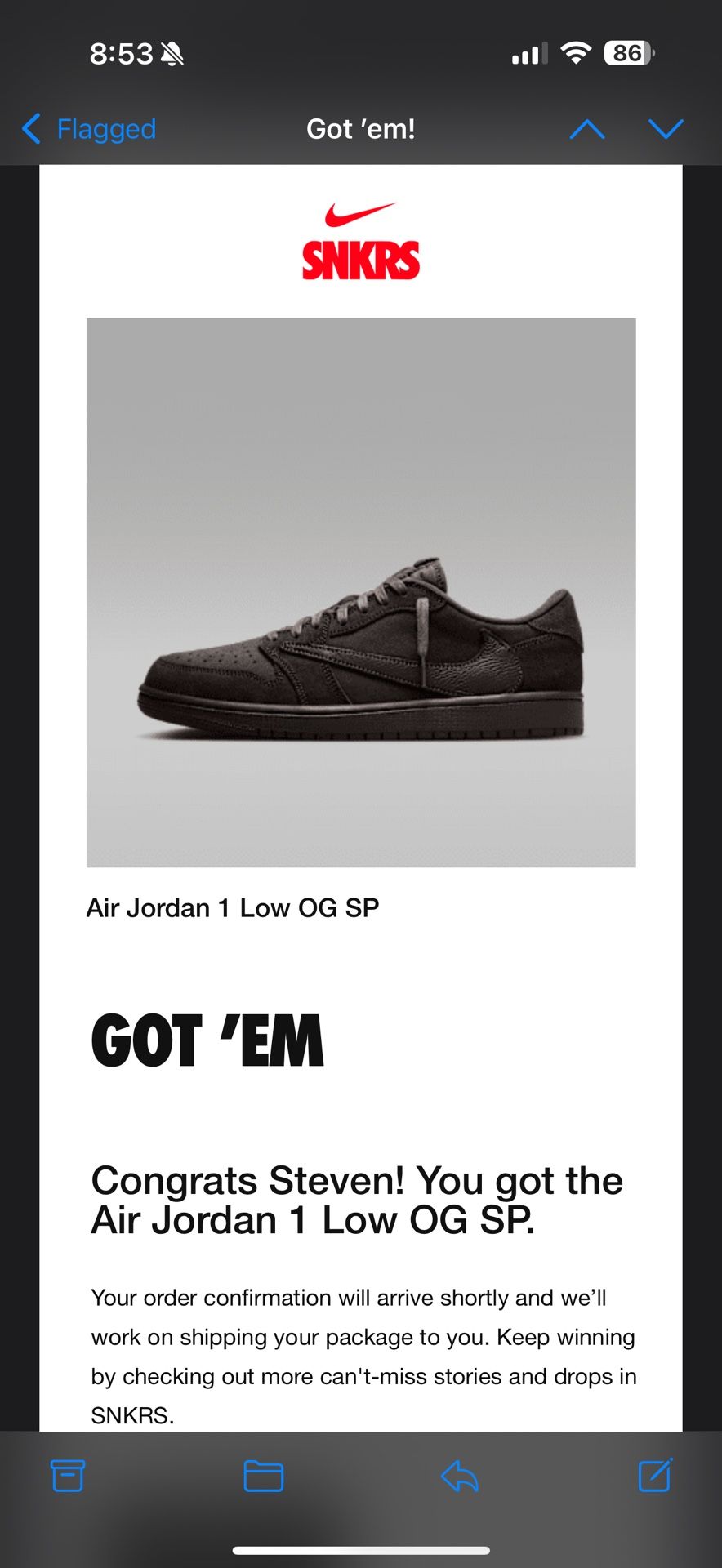Compose a new email
722x1568 pixels.
(655, 1475)
